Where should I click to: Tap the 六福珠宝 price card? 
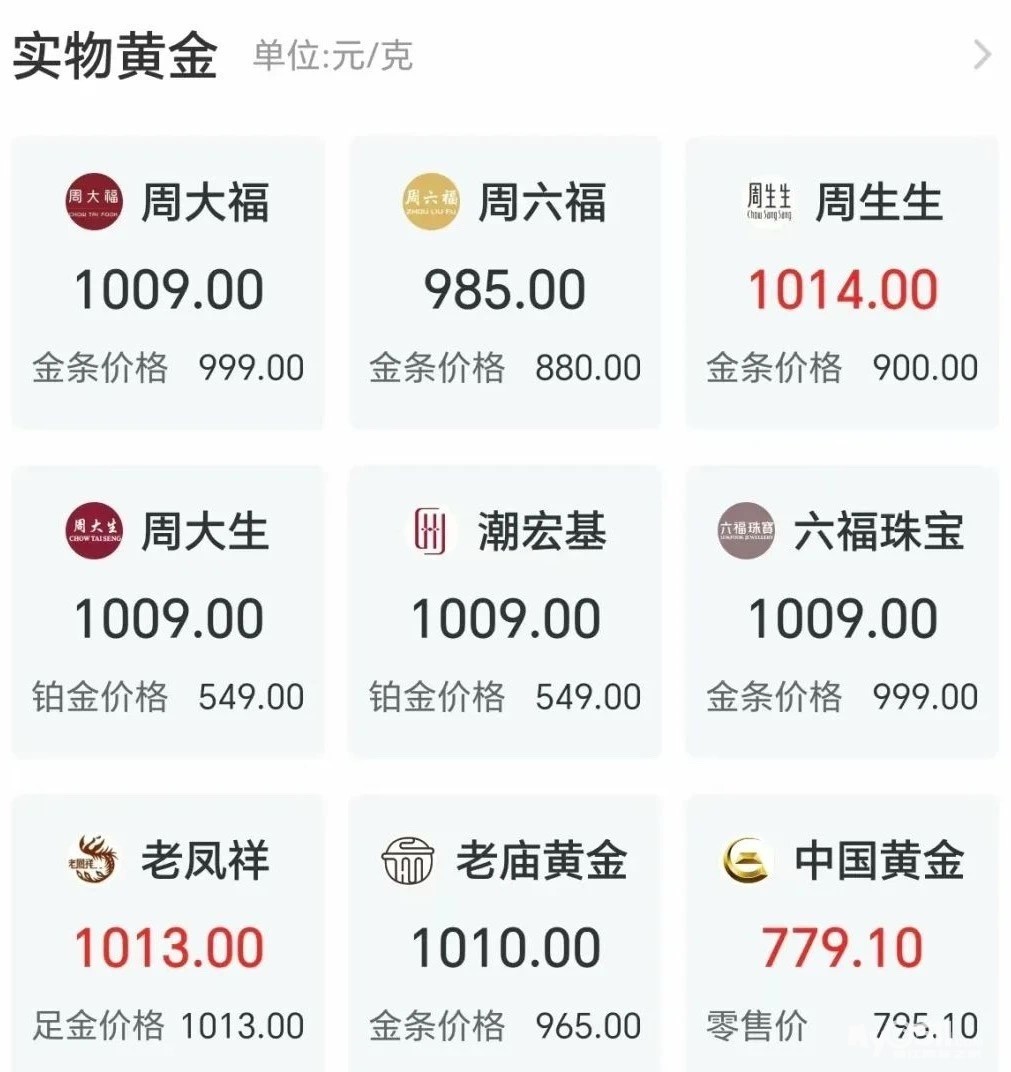tap(842, 613)
